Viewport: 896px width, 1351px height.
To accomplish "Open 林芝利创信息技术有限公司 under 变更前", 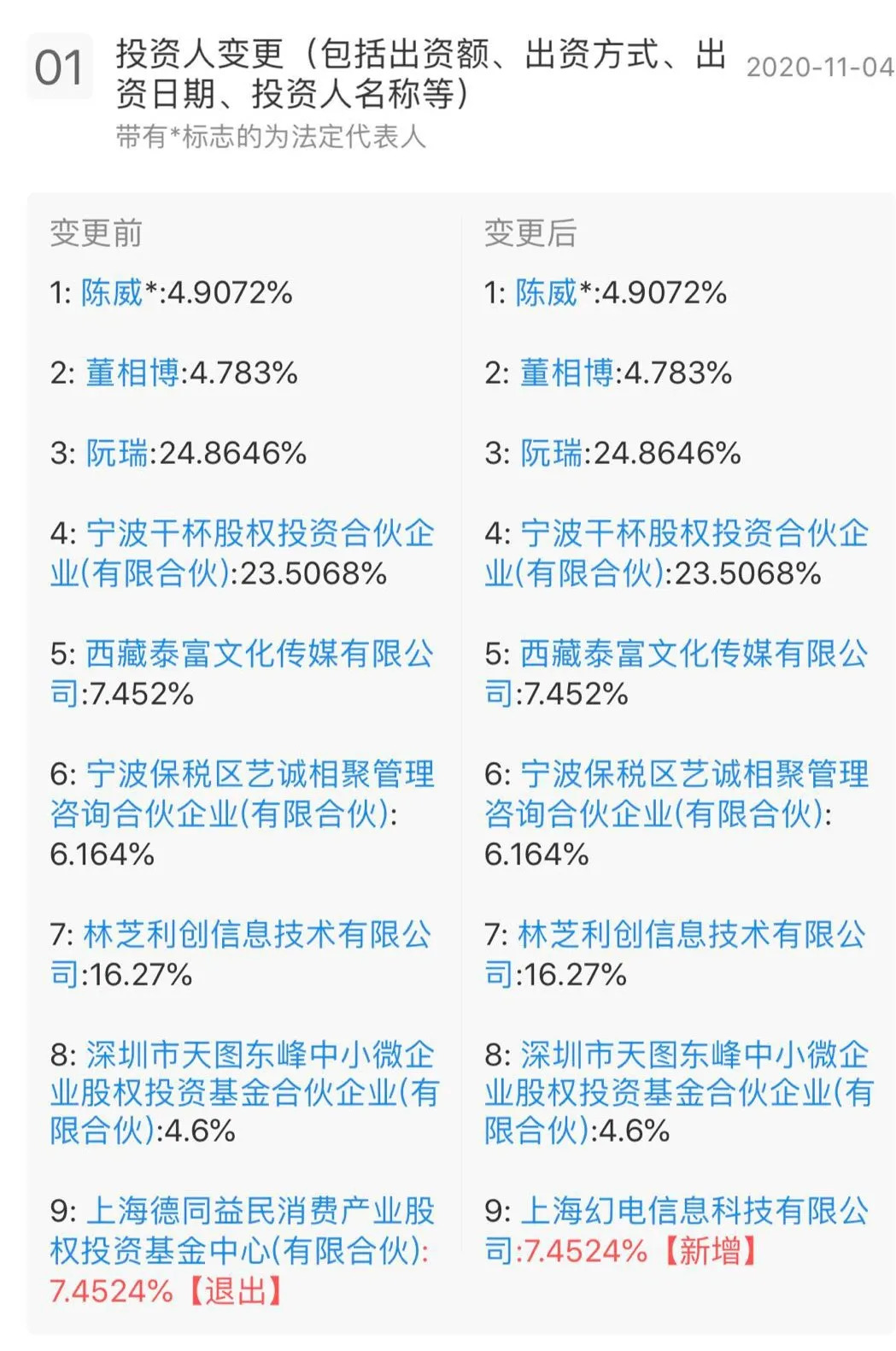I will pyautogui.click(x=258, y=936).
